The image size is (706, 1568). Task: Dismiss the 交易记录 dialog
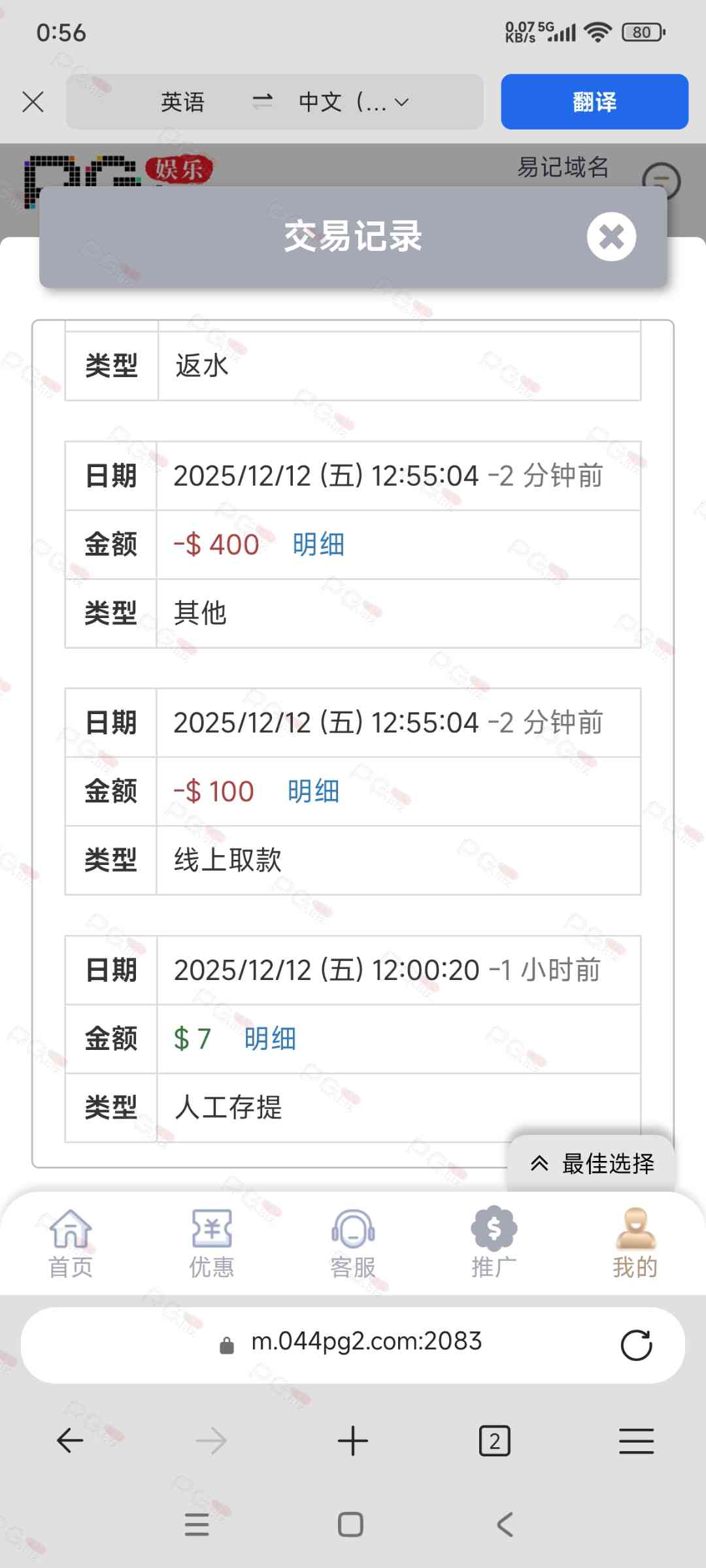[x=611, y=237]
